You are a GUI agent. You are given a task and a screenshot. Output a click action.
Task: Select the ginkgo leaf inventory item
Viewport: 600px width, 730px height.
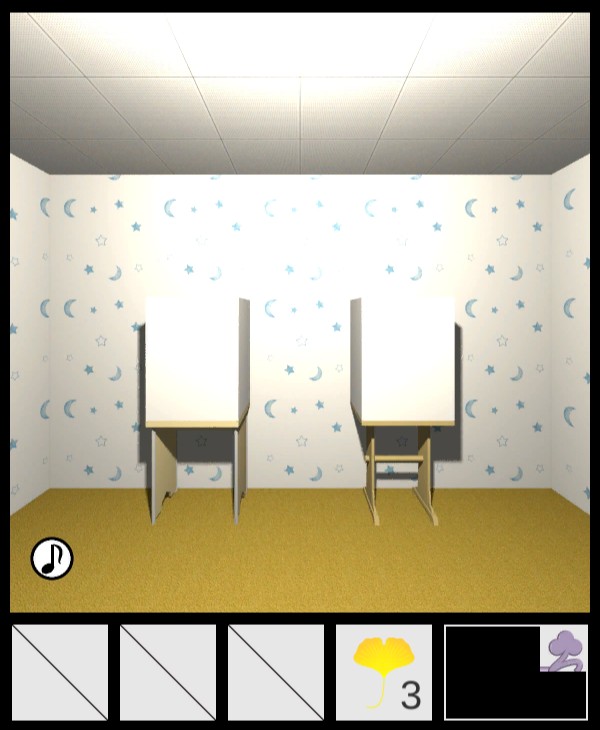tap(383, 672)
